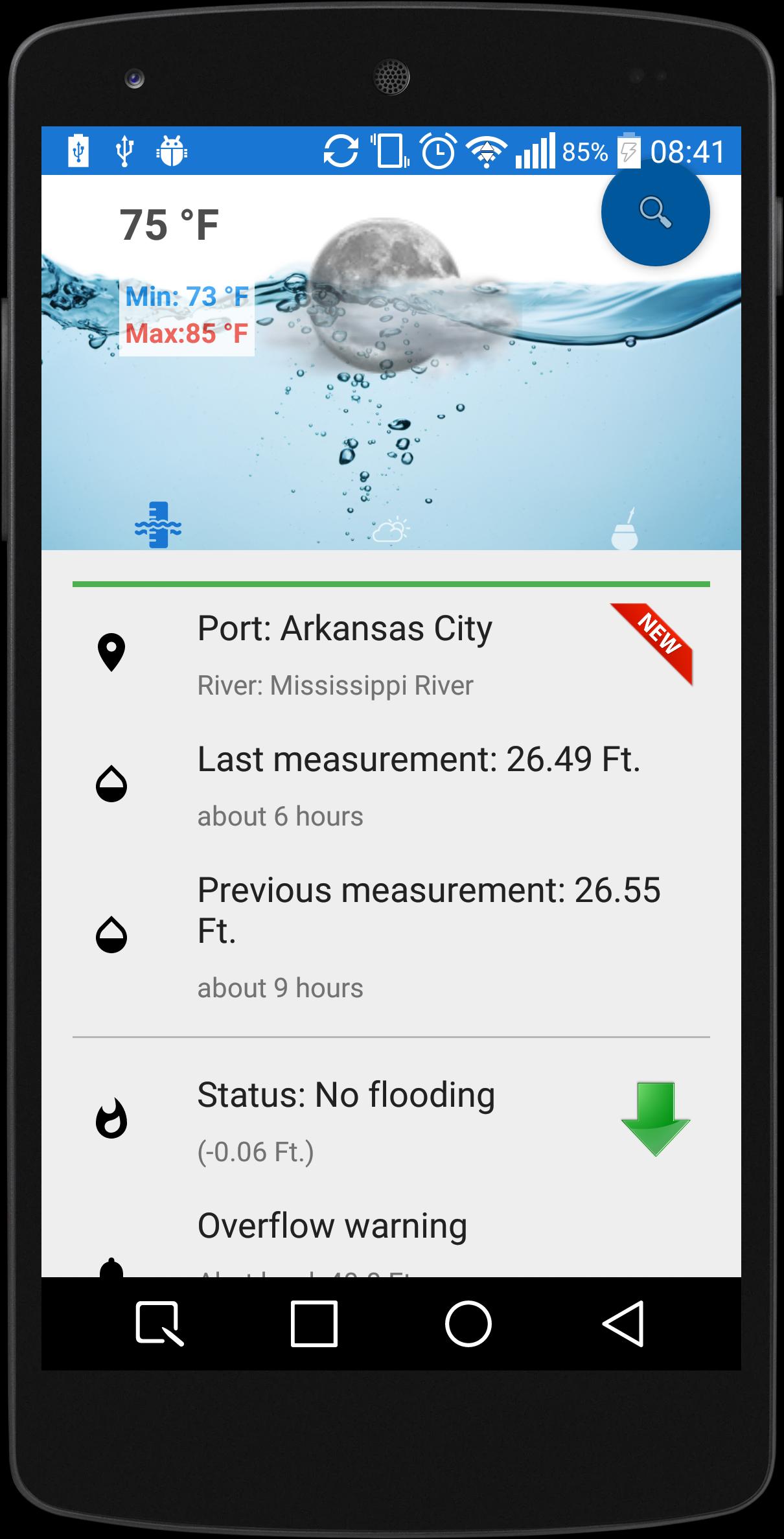Tap the sync icon in the status bar
The height and width of the screenshot is (1539, 784).
pos(341,152)
